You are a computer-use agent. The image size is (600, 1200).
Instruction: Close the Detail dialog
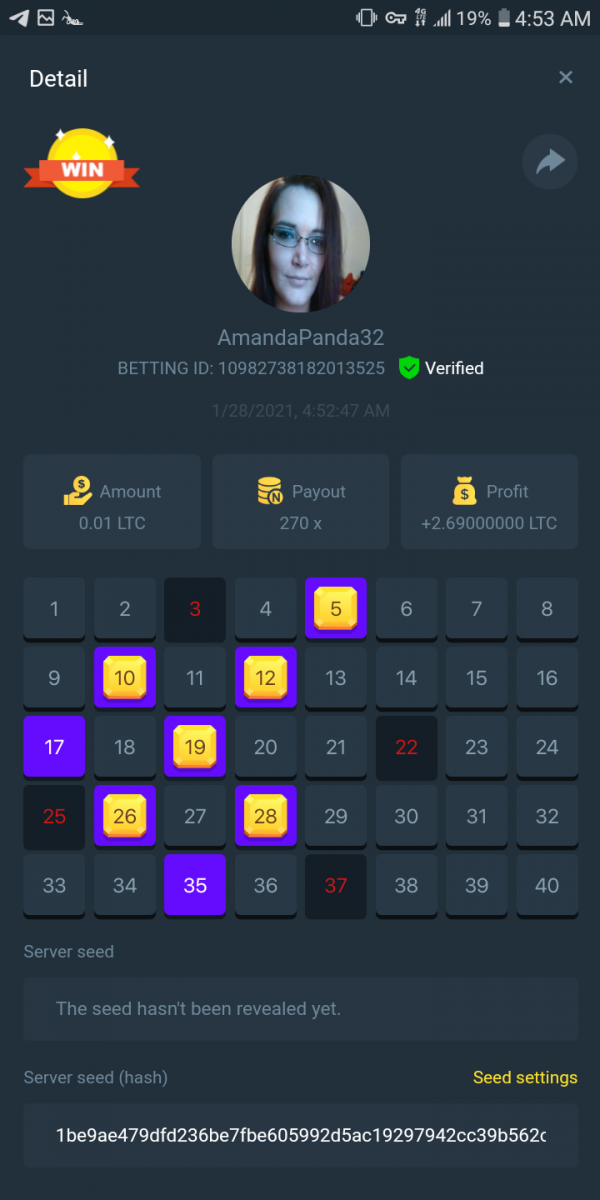pyautogui.click(x=565, y=78)
